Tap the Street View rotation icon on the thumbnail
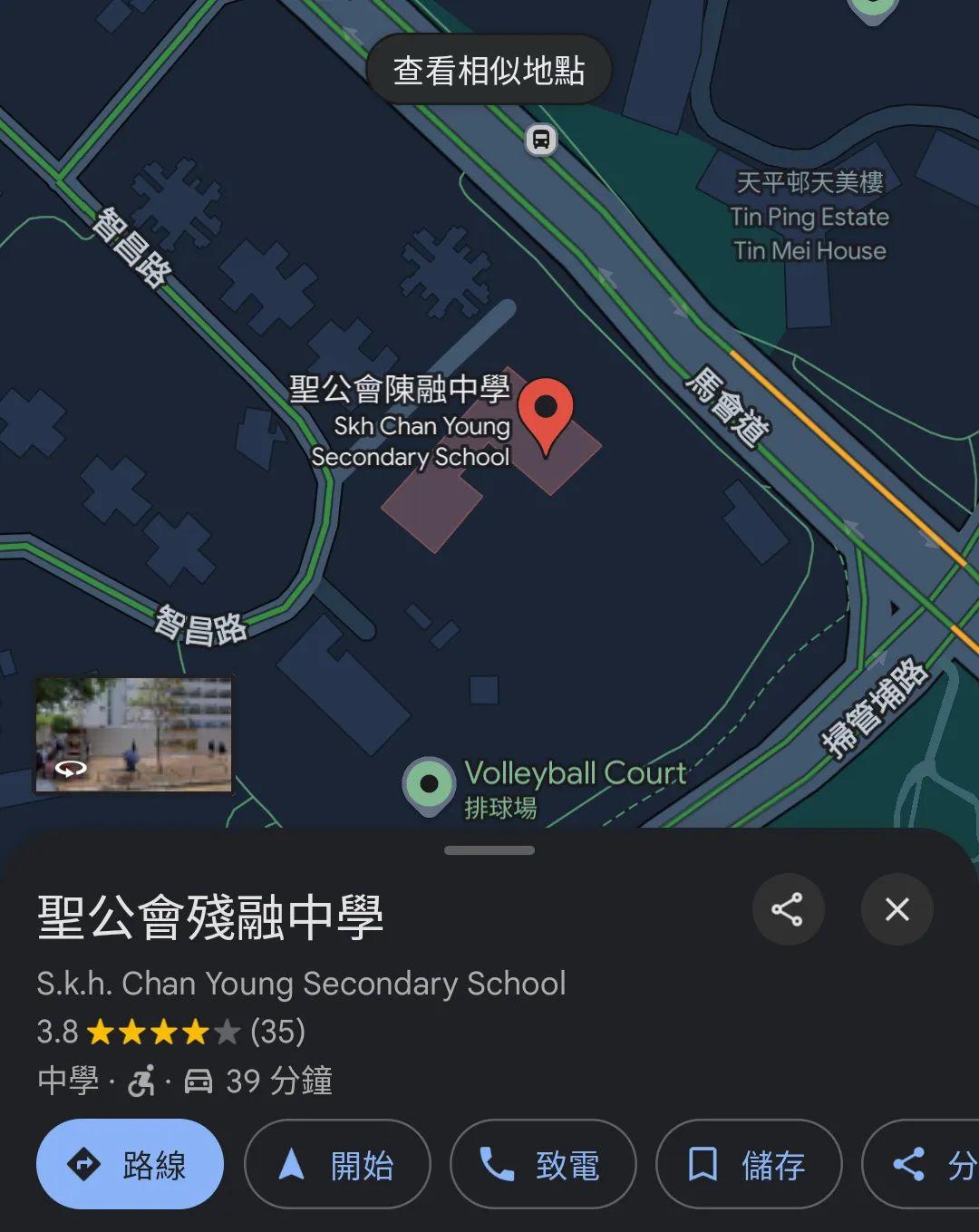The height and width of the screenshot is (1232, 979). pyautogui.click(x=71, y=767)
